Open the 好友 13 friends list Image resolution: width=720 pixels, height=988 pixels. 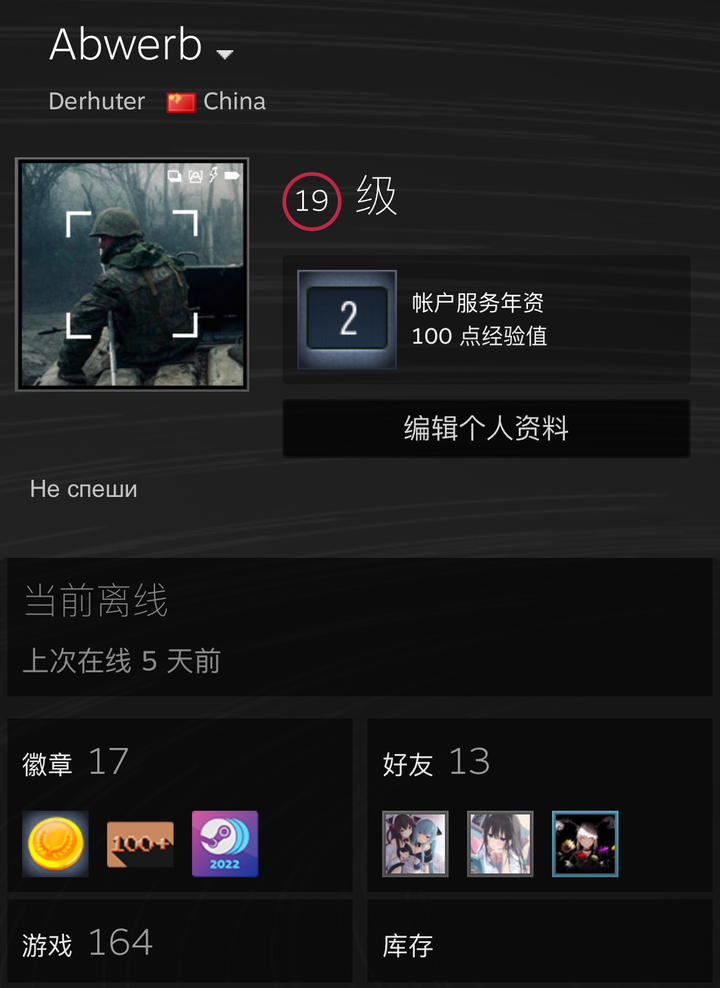click(x=436, y=763)
